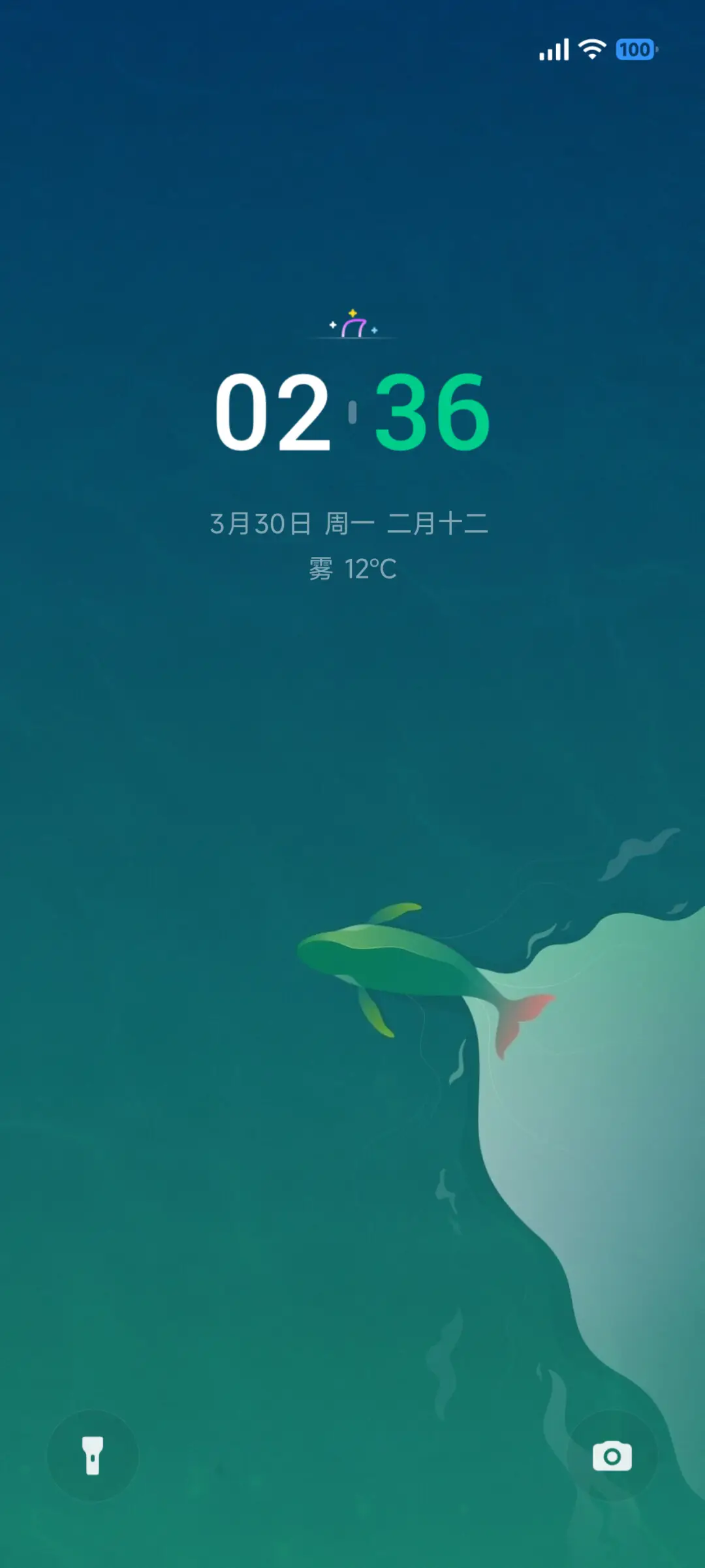Tap the colon separator between hour and minute
This screenshot has width=705, height=1568.
(x=352, y=411)
